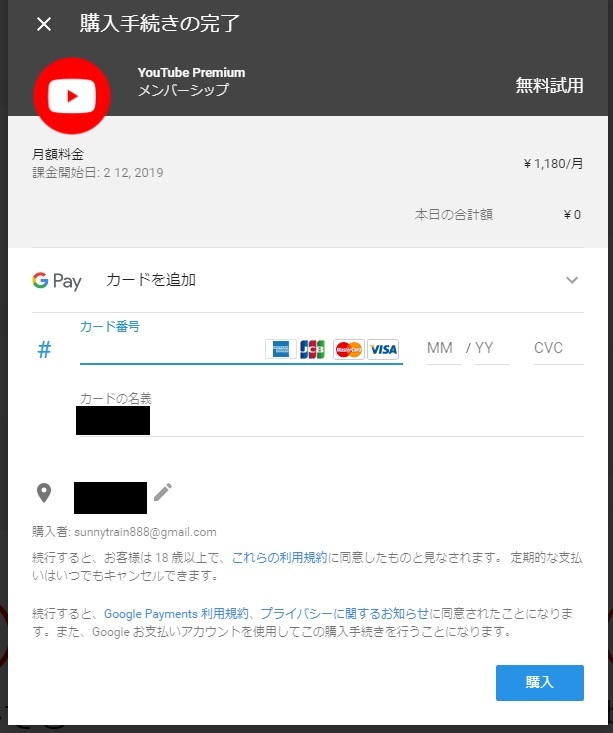Open プライバシーに関するお知らせ privacy notice link

[x=345, y=613]
